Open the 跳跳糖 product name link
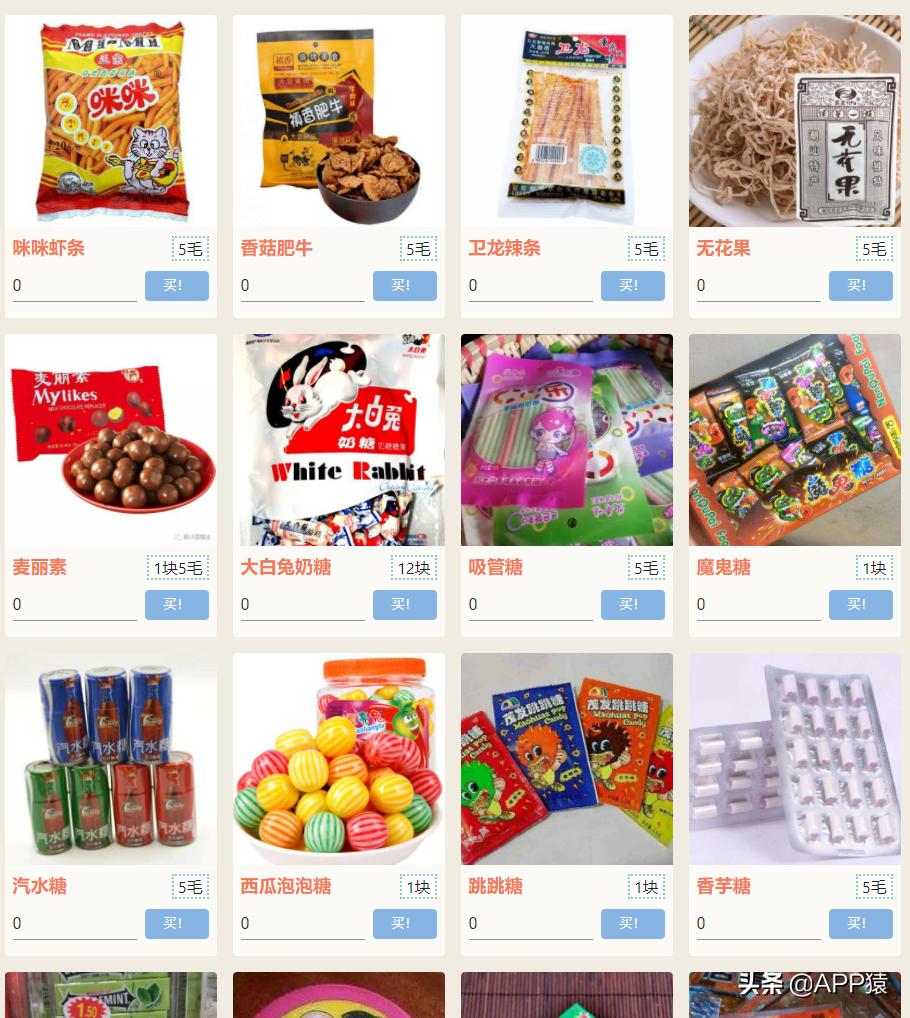 coord(492,886)
